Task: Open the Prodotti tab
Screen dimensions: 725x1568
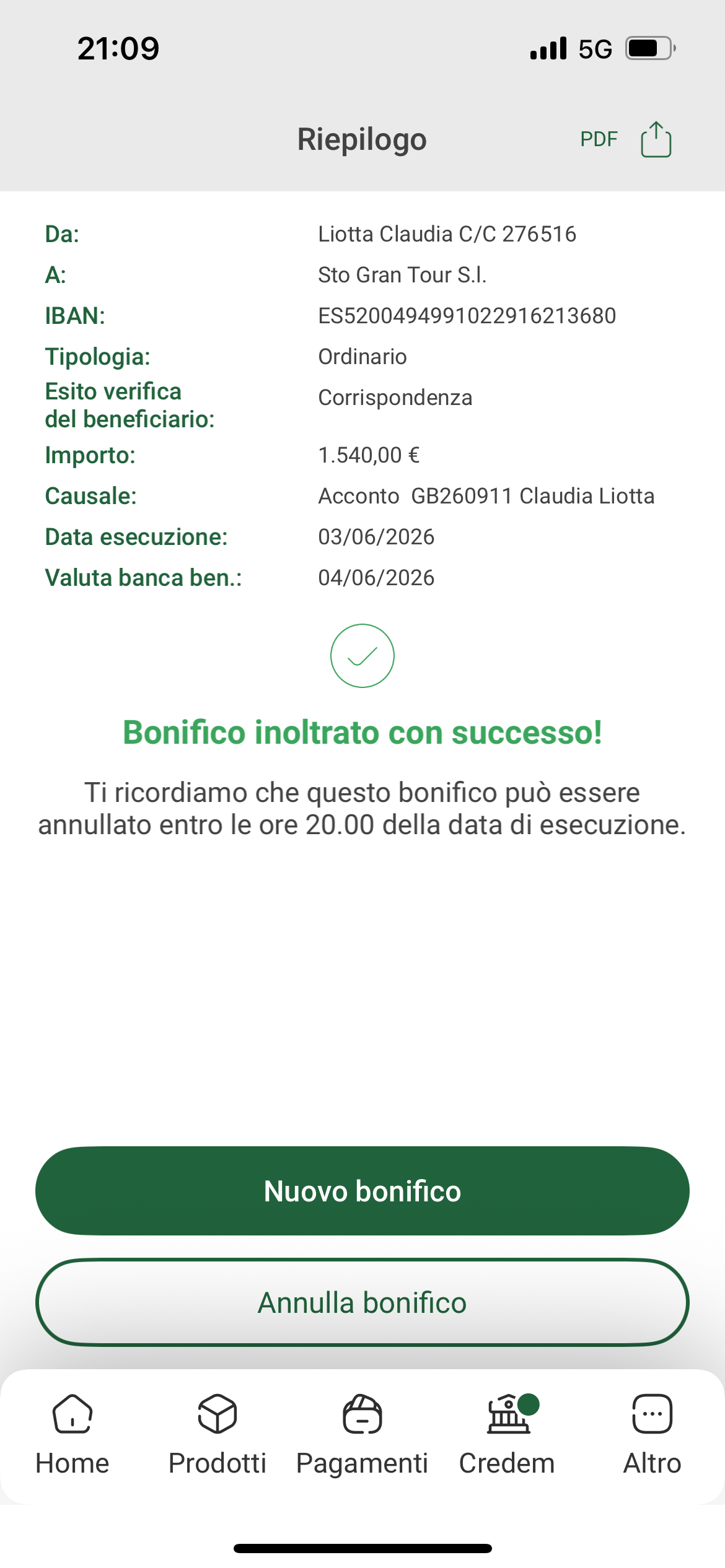Action: 217,1435
